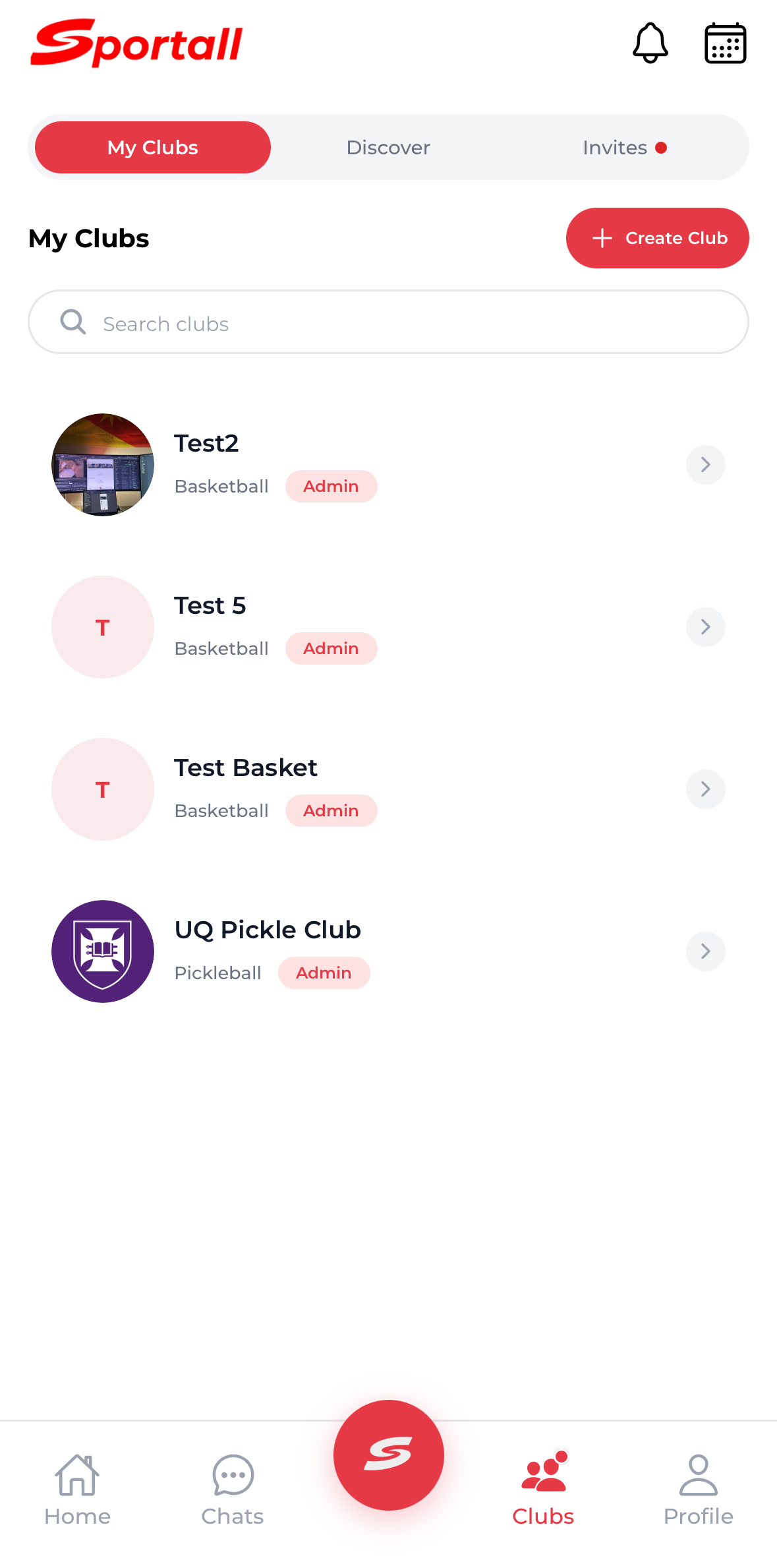Open the UQ Pickle Club crest thumbnail
This screenshot has width=777, height=1568.
point(103,951)
